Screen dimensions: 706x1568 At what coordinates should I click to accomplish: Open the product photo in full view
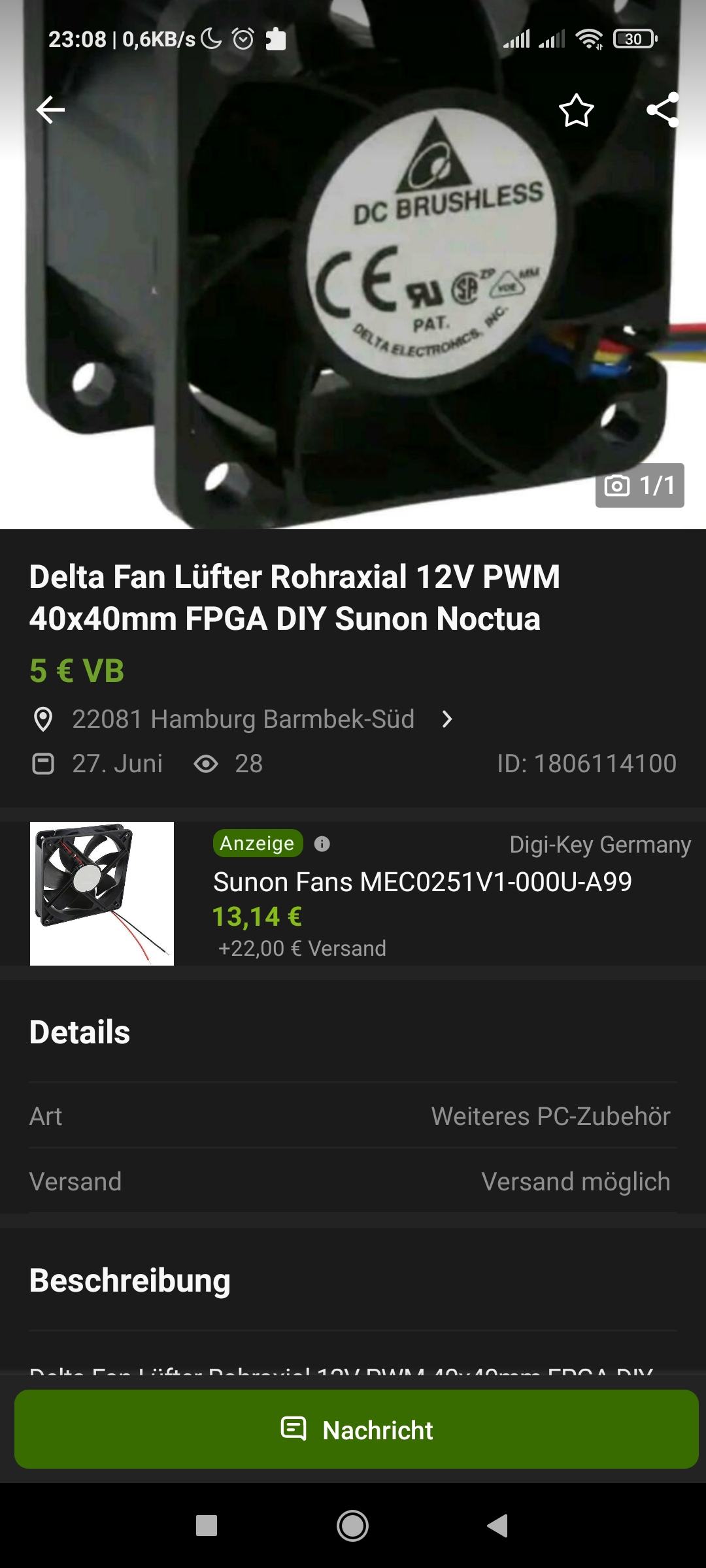click(x=353, y=294)
